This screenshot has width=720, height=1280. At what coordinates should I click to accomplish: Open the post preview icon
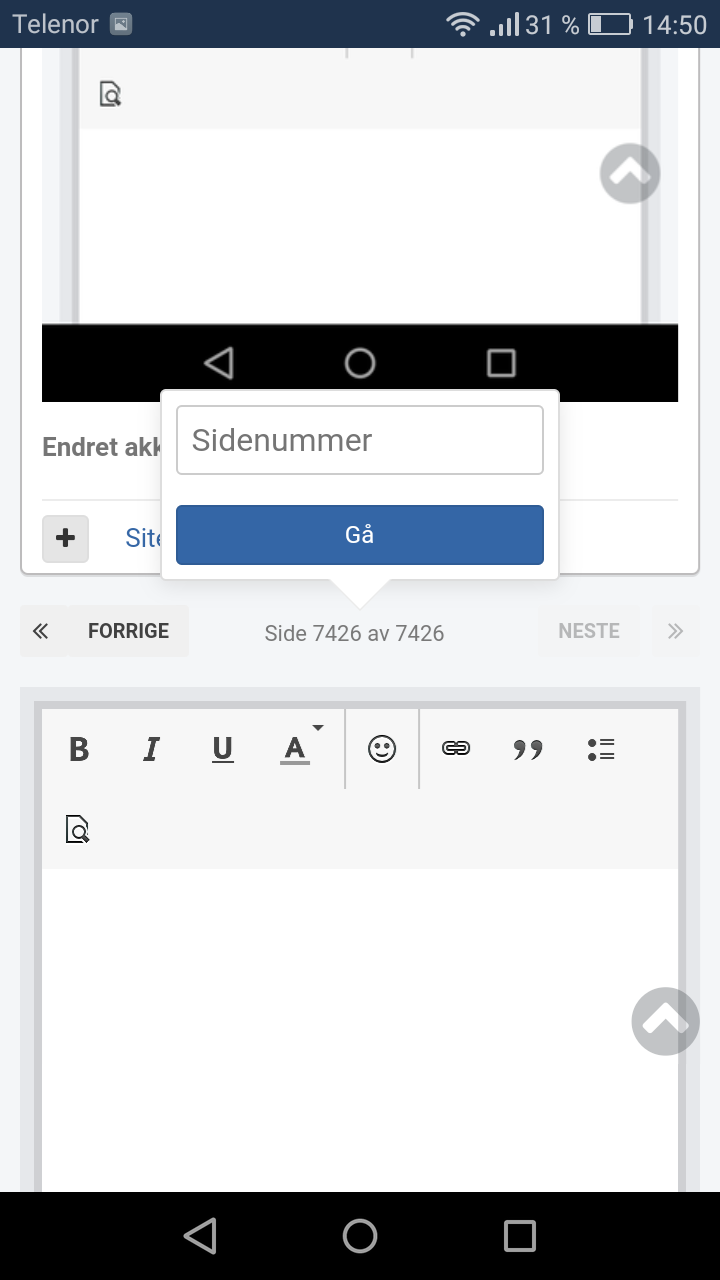pos(78,829)
